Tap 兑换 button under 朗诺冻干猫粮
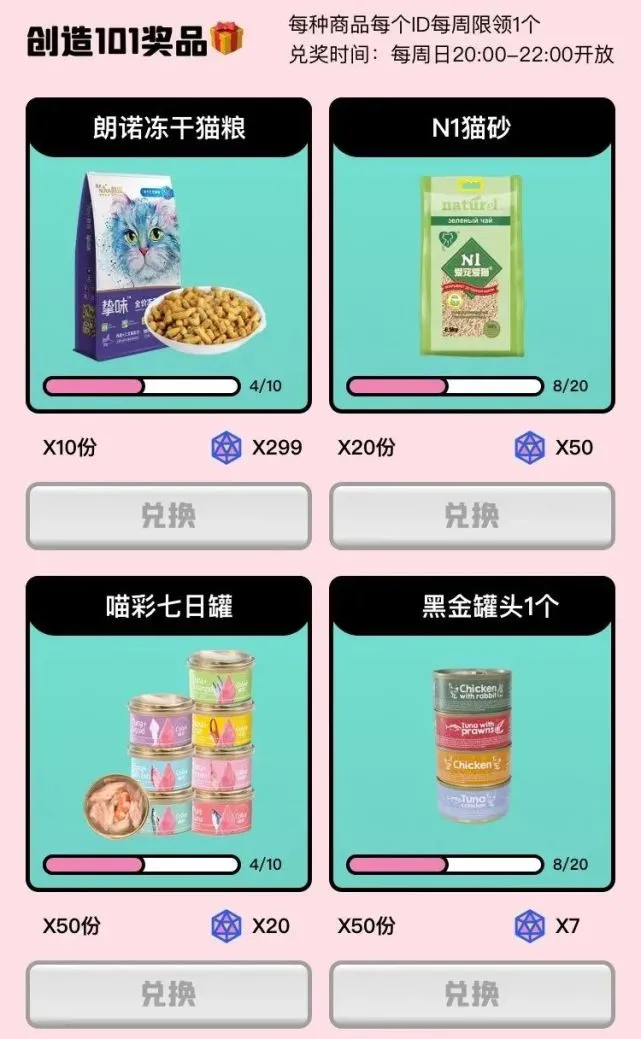641x1039 pixels. [x=168, y=516]
